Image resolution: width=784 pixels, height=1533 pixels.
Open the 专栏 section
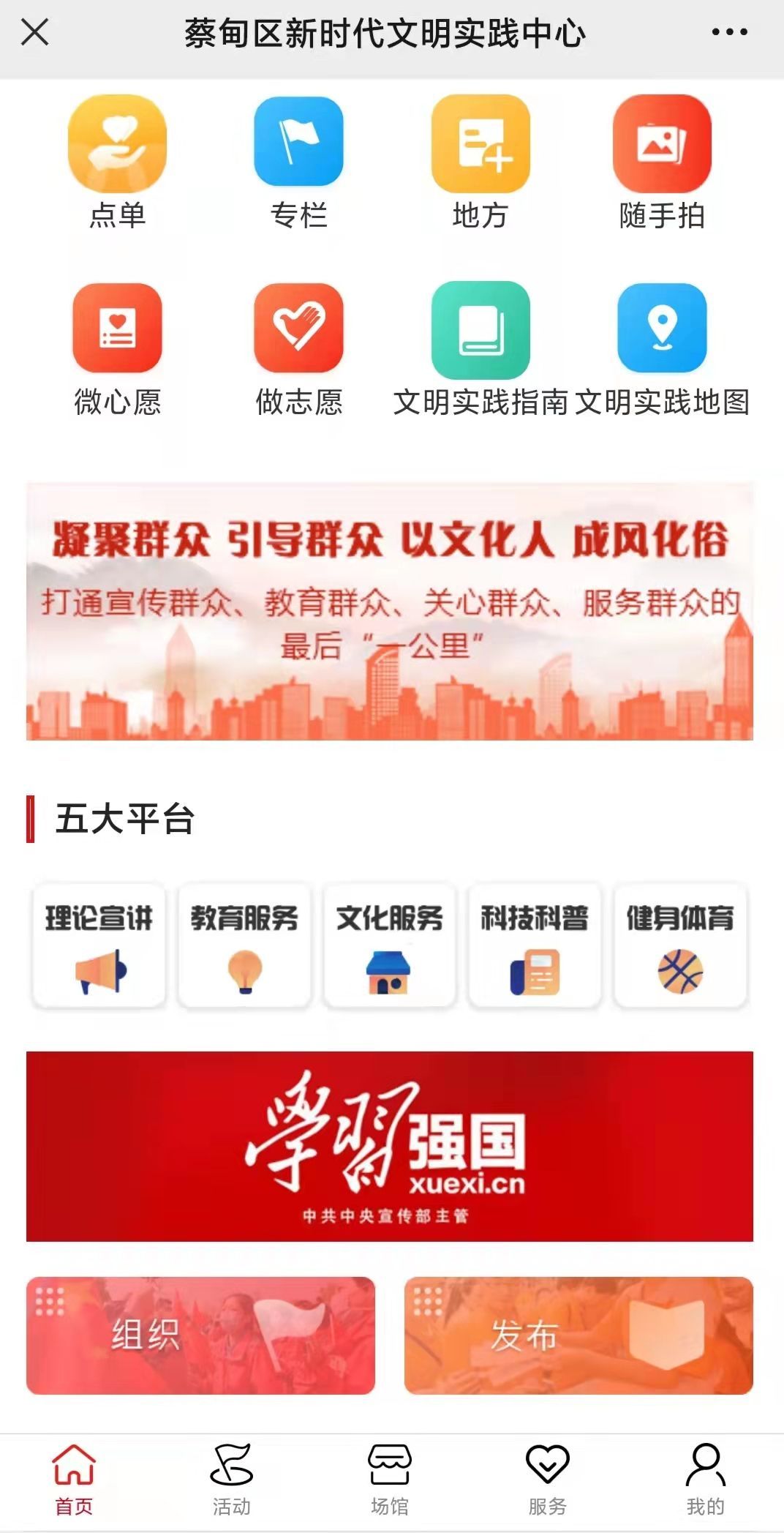click(x=298, y=162)
